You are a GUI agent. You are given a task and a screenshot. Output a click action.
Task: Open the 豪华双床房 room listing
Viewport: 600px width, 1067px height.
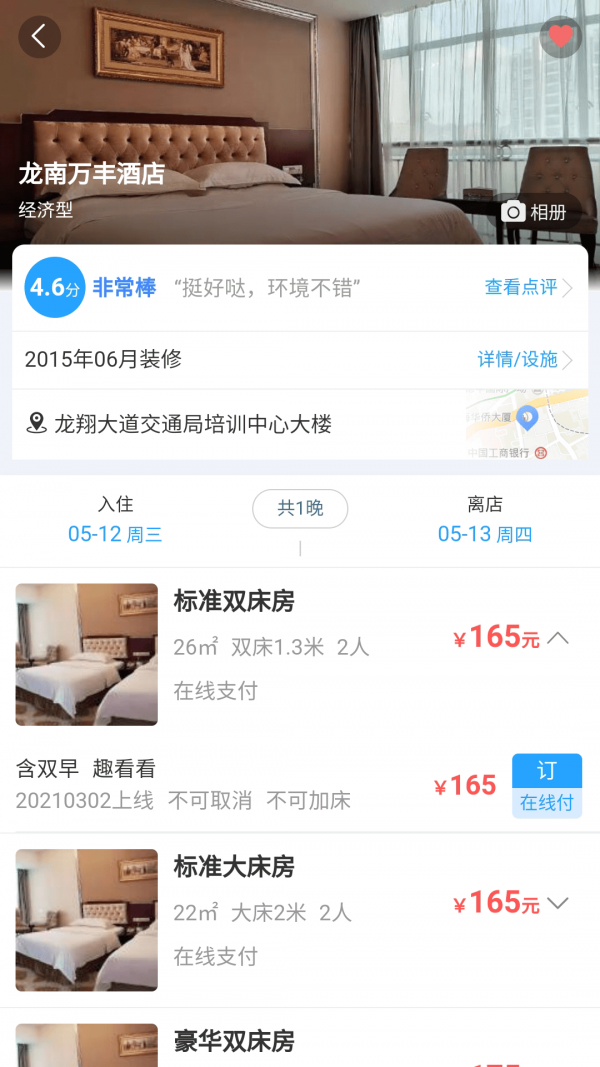coord(234,1042)
